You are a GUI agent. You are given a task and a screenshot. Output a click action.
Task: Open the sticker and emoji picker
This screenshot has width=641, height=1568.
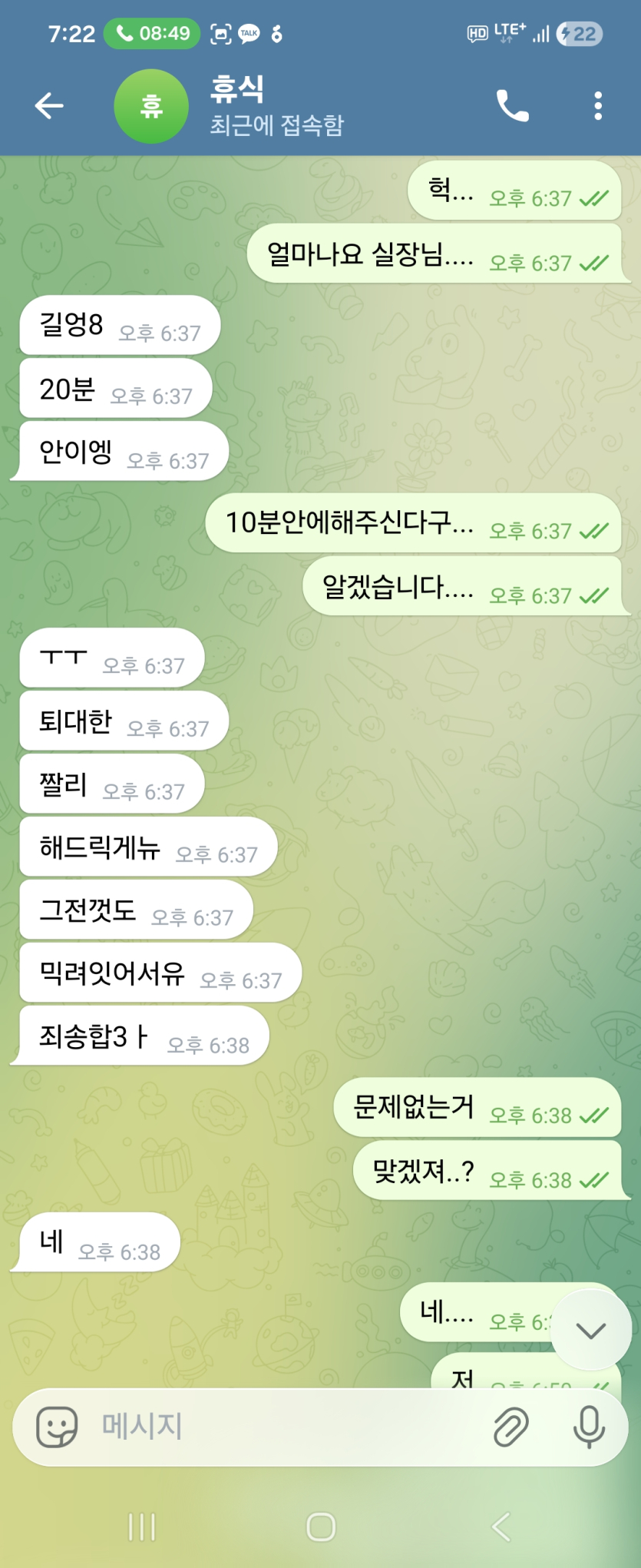point(58,1427)
